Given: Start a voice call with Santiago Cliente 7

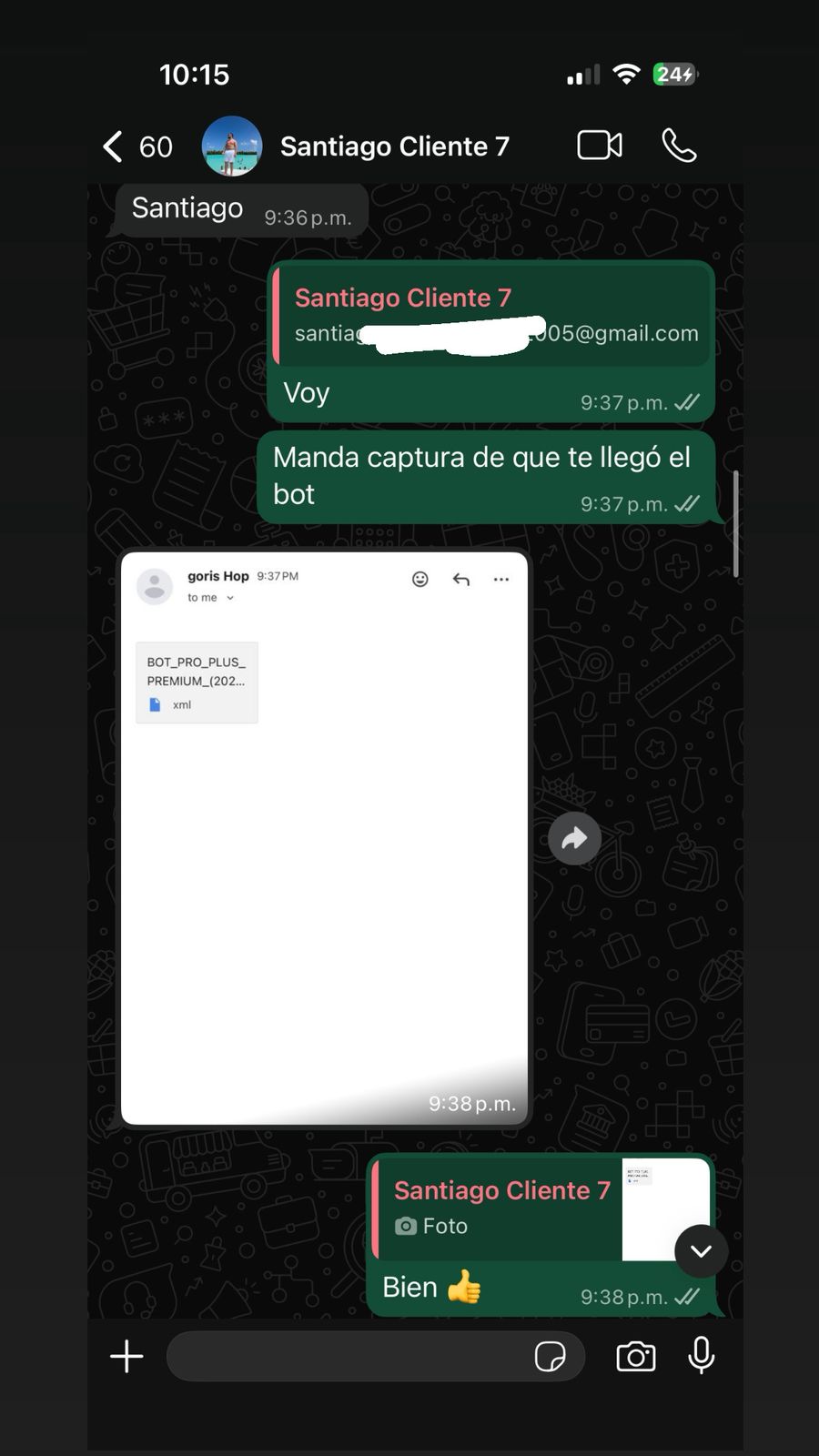Looking at the screenshot, I should coord(678,145).
